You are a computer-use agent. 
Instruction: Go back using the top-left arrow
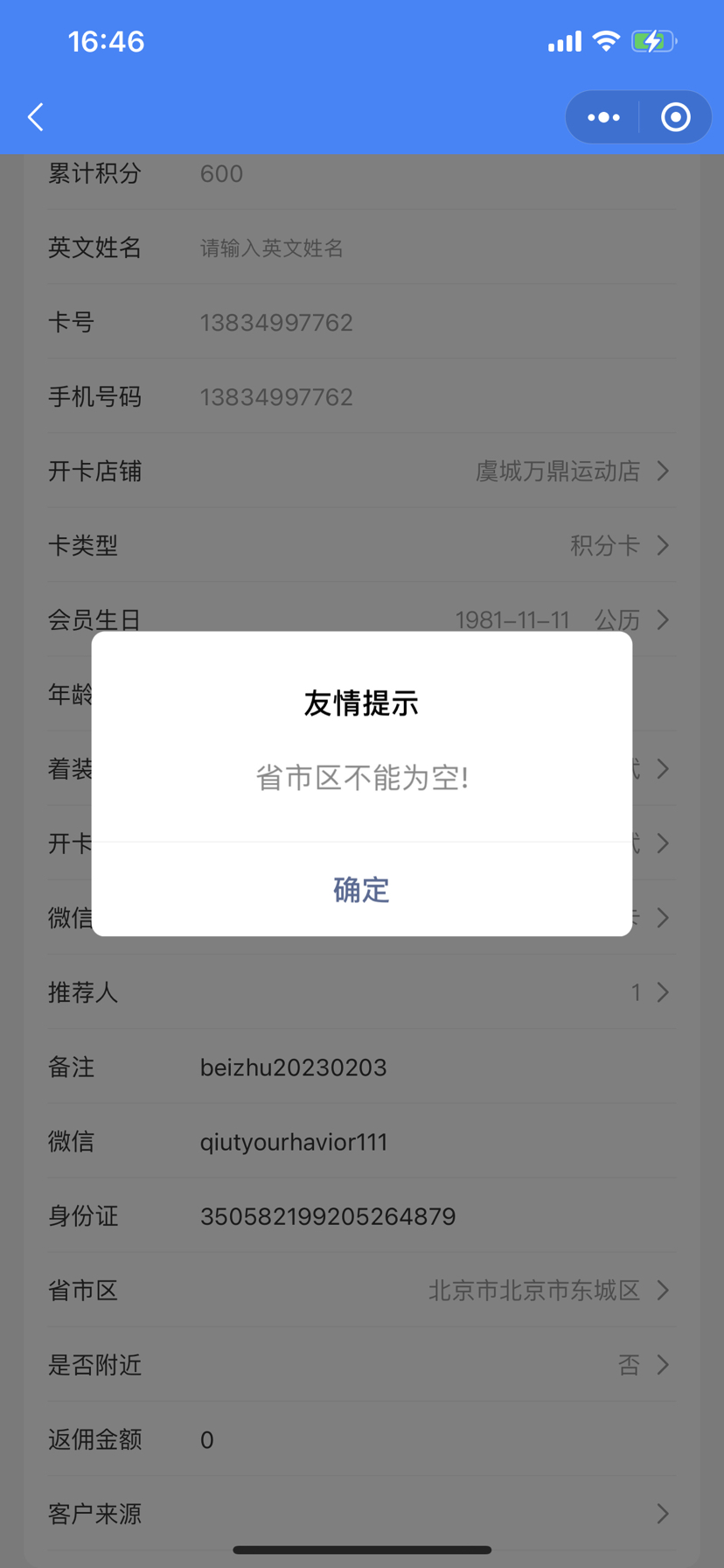click(x=36, y=117)
